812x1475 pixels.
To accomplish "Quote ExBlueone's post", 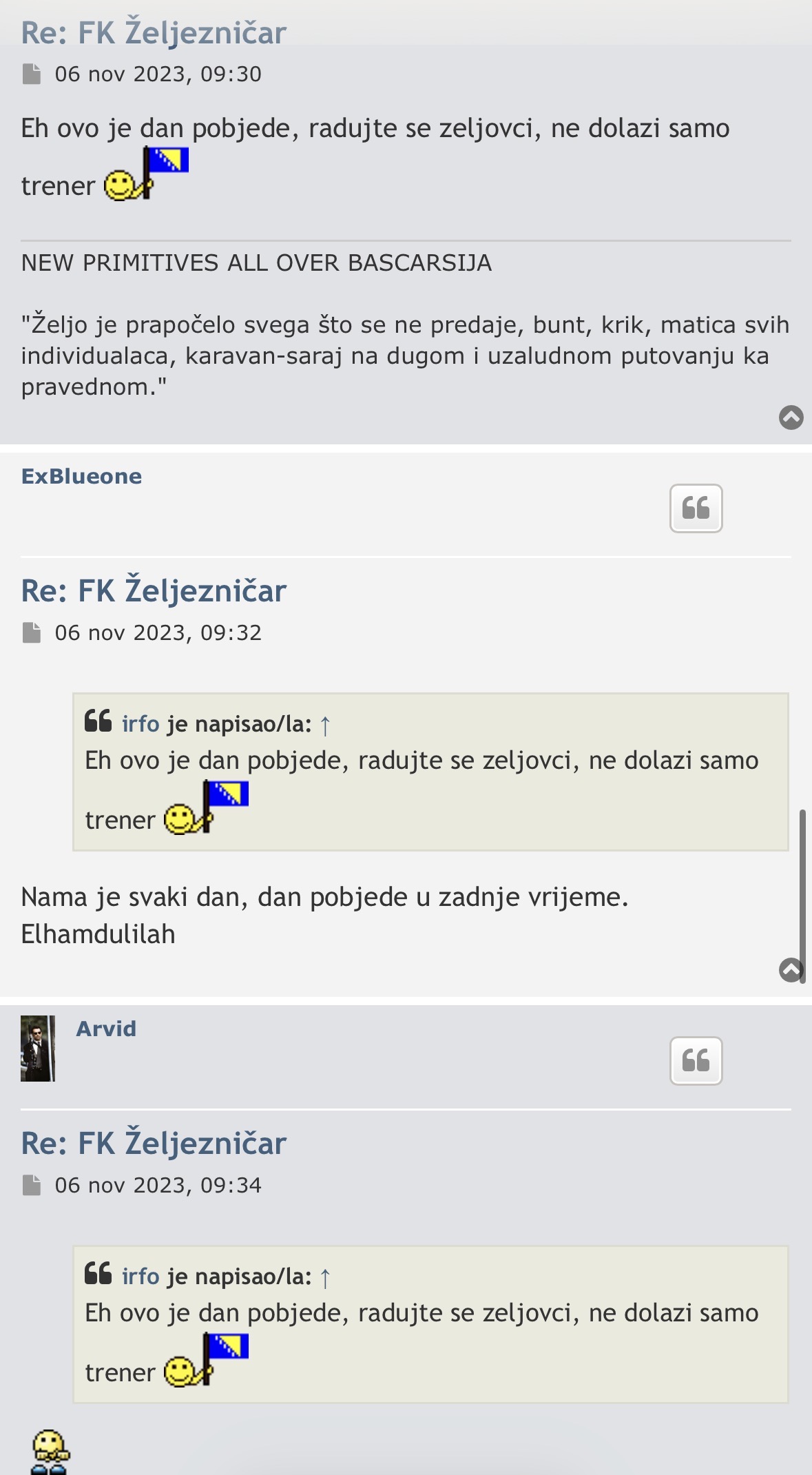I will click(x=696, y=508).
